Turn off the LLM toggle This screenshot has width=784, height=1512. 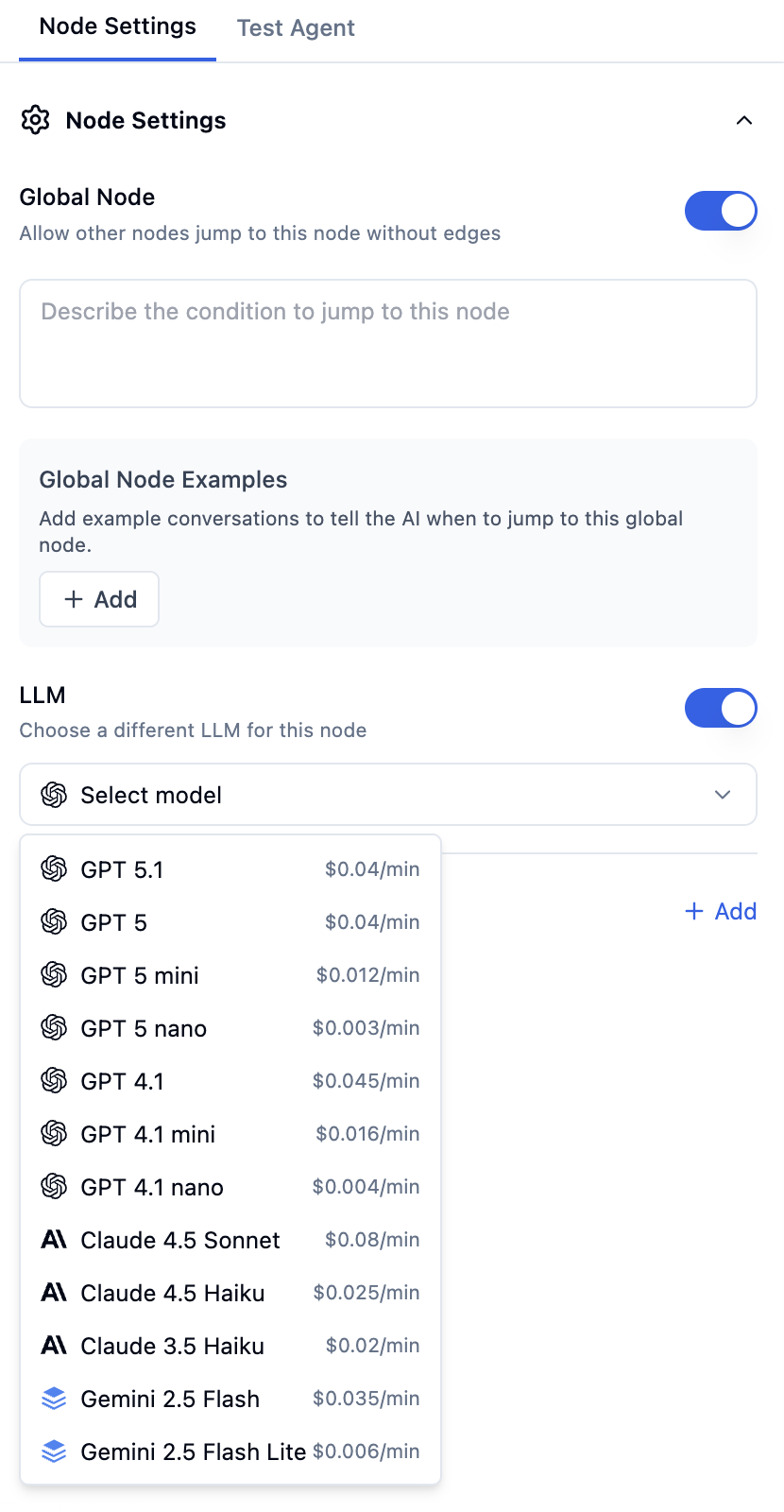(x=721, y=708)
